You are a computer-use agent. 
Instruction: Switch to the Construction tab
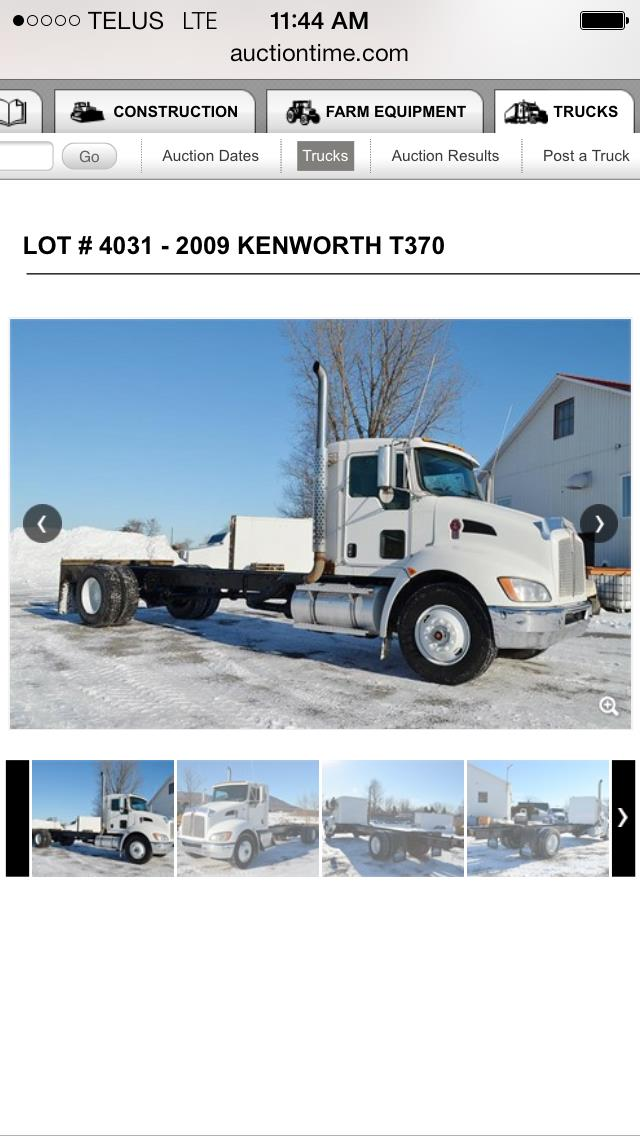(155, 111)
